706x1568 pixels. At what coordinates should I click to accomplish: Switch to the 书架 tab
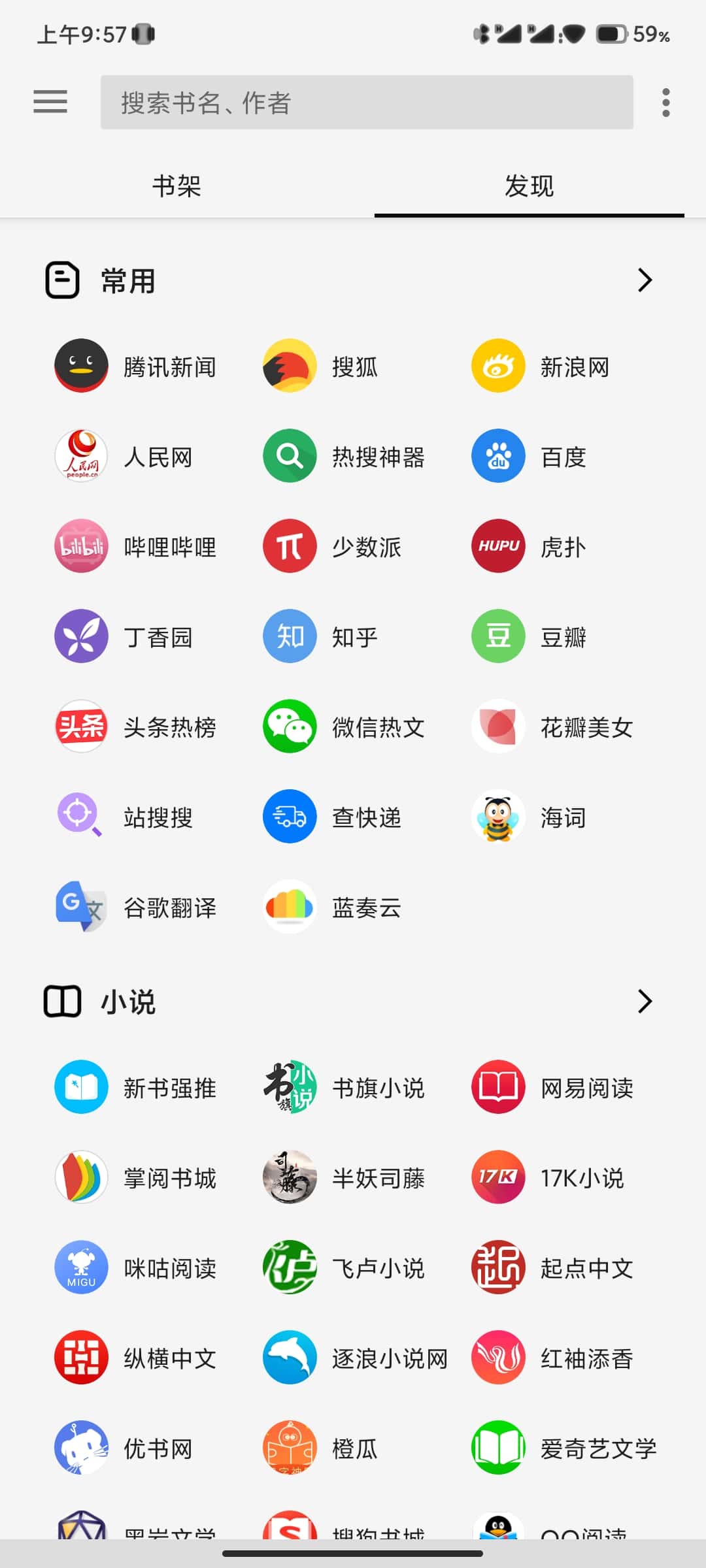click(176, 186)
